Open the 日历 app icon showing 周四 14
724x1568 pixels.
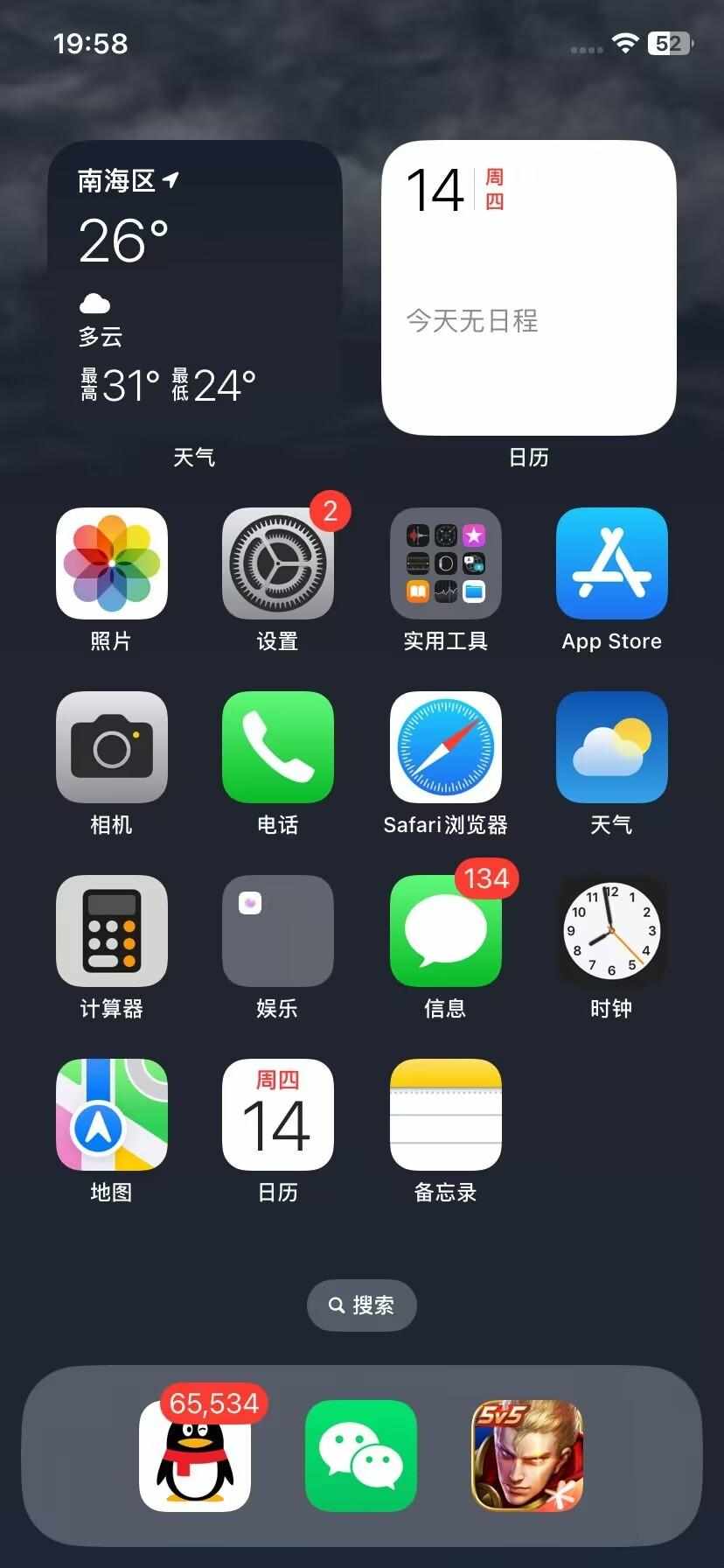pyautogui.click(x=277, y=1115)
